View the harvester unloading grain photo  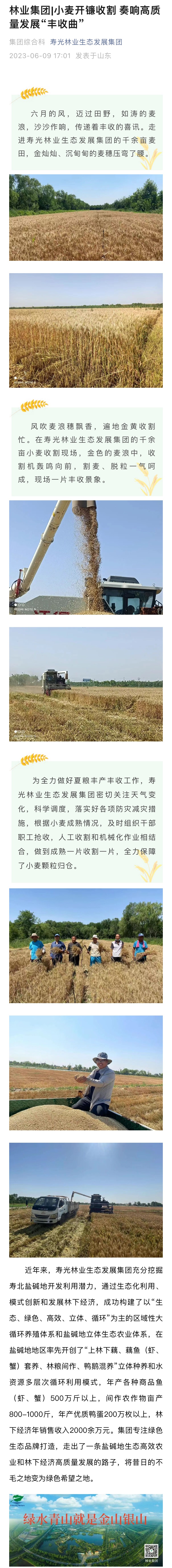[x=86, y=557]
